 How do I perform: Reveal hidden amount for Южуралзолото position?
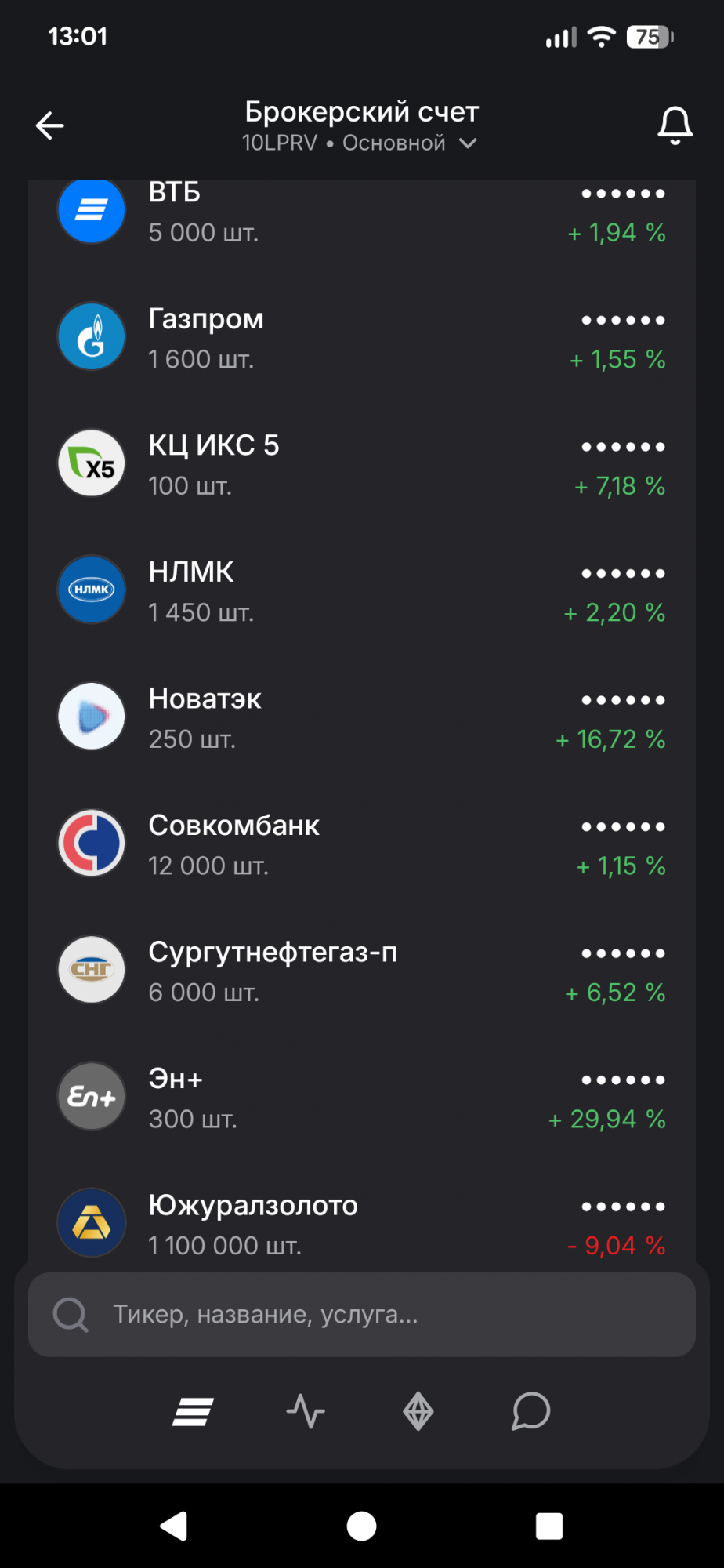pyautogui.click(x=623, y=1206)
